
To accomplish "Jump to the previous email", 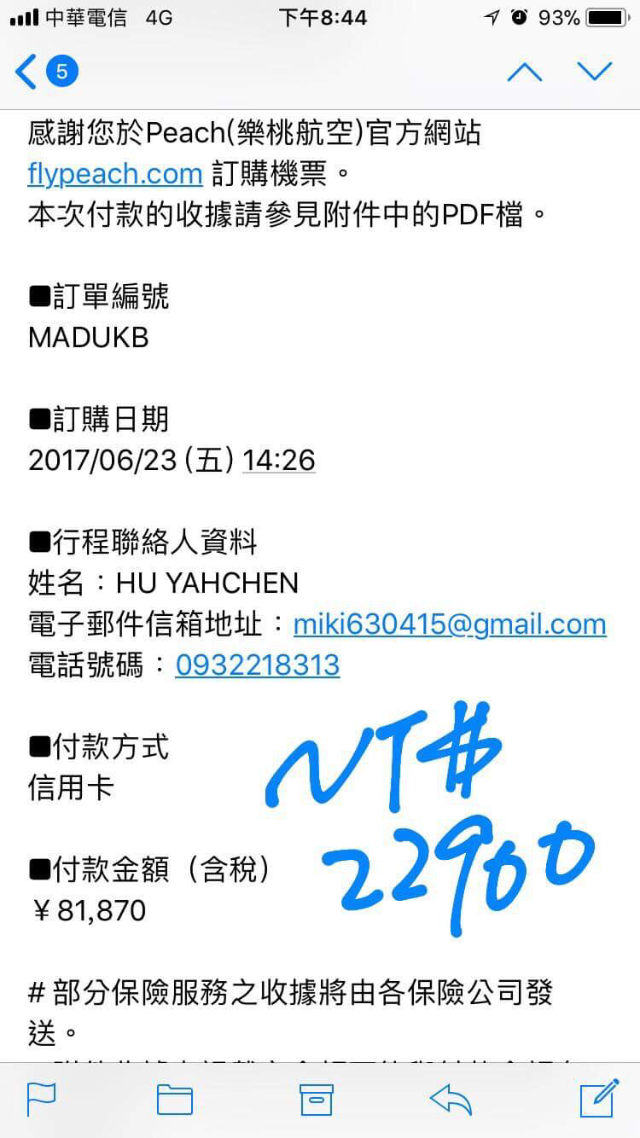I will point(525,71).
